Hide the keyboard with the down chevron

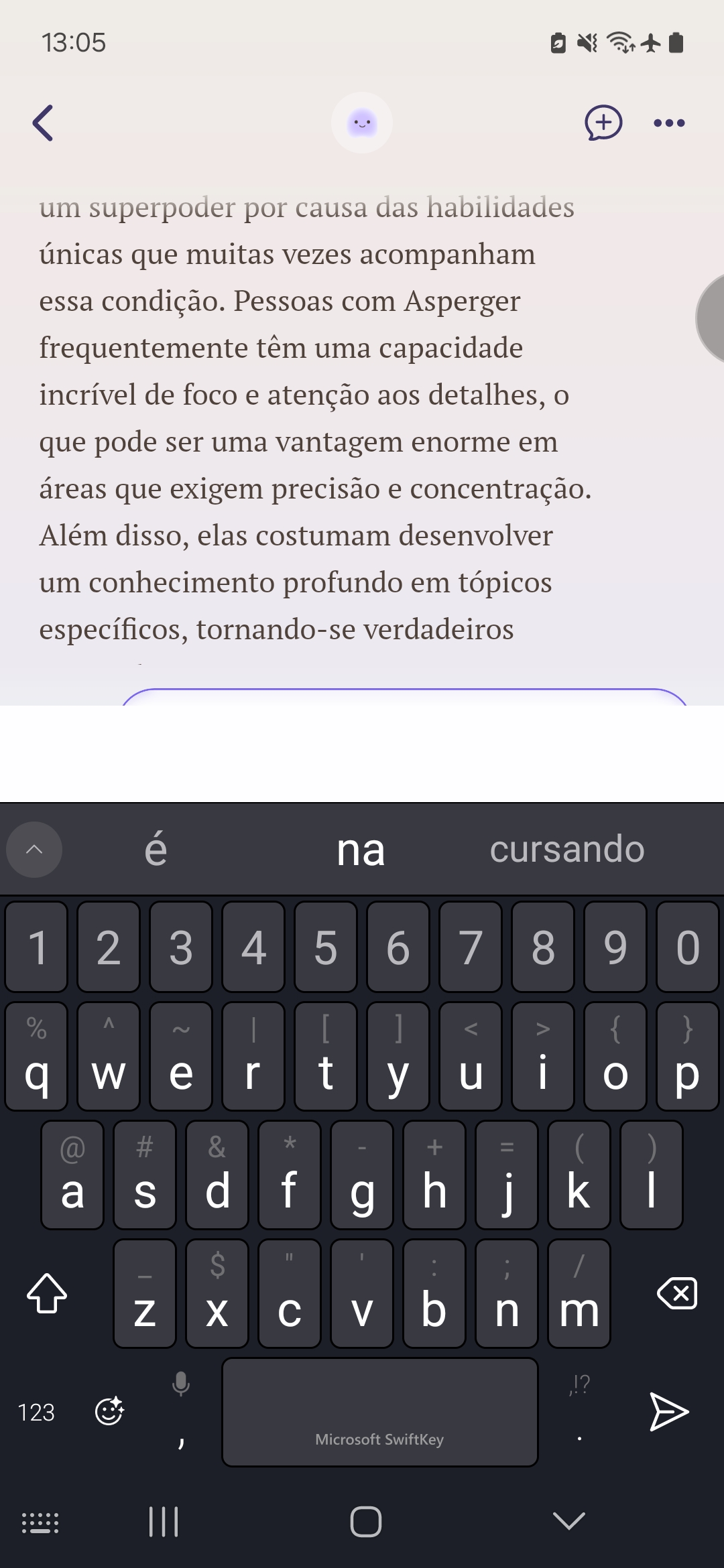pyautogui.click(x=569, y=1521)
